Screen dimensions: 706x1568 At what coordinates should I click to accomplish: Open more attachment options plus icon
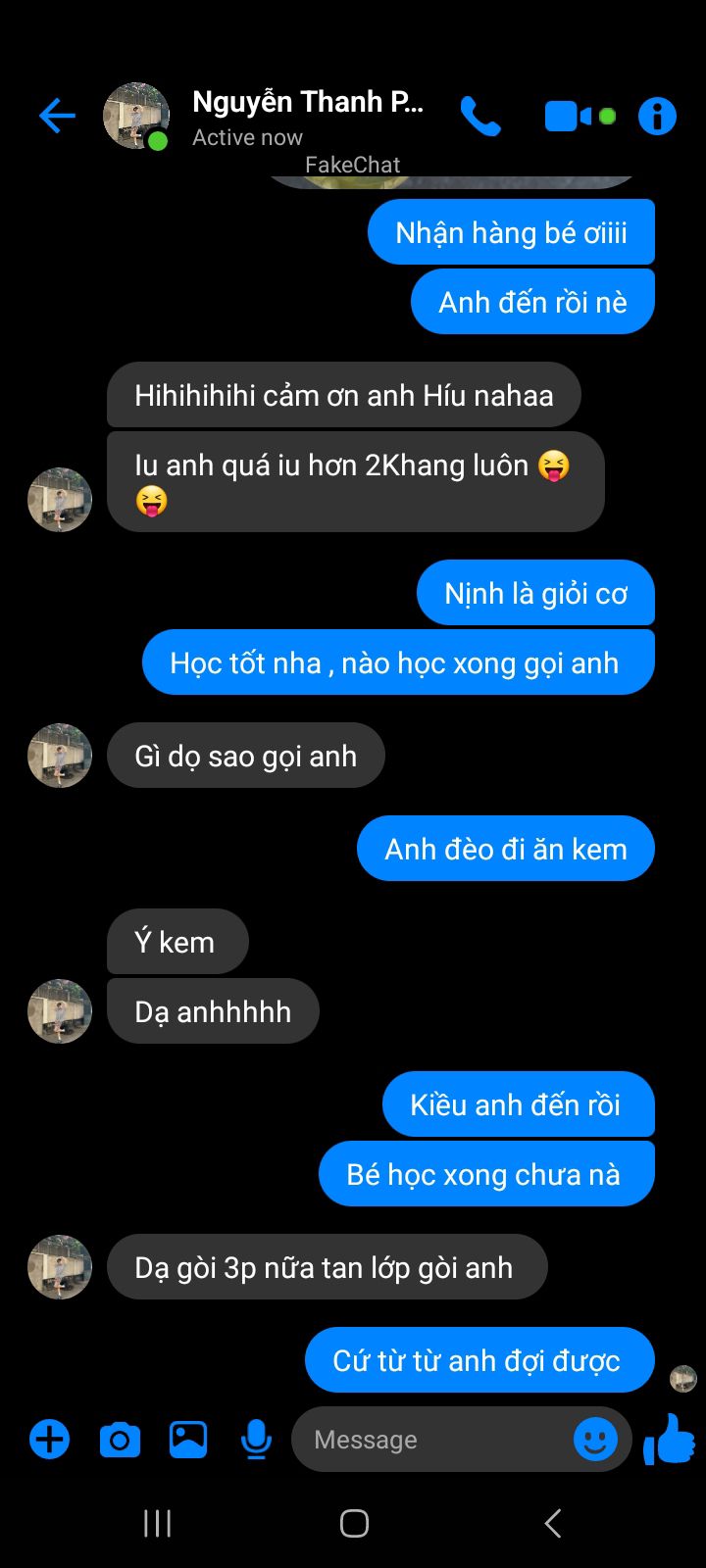coord(49,1440)
